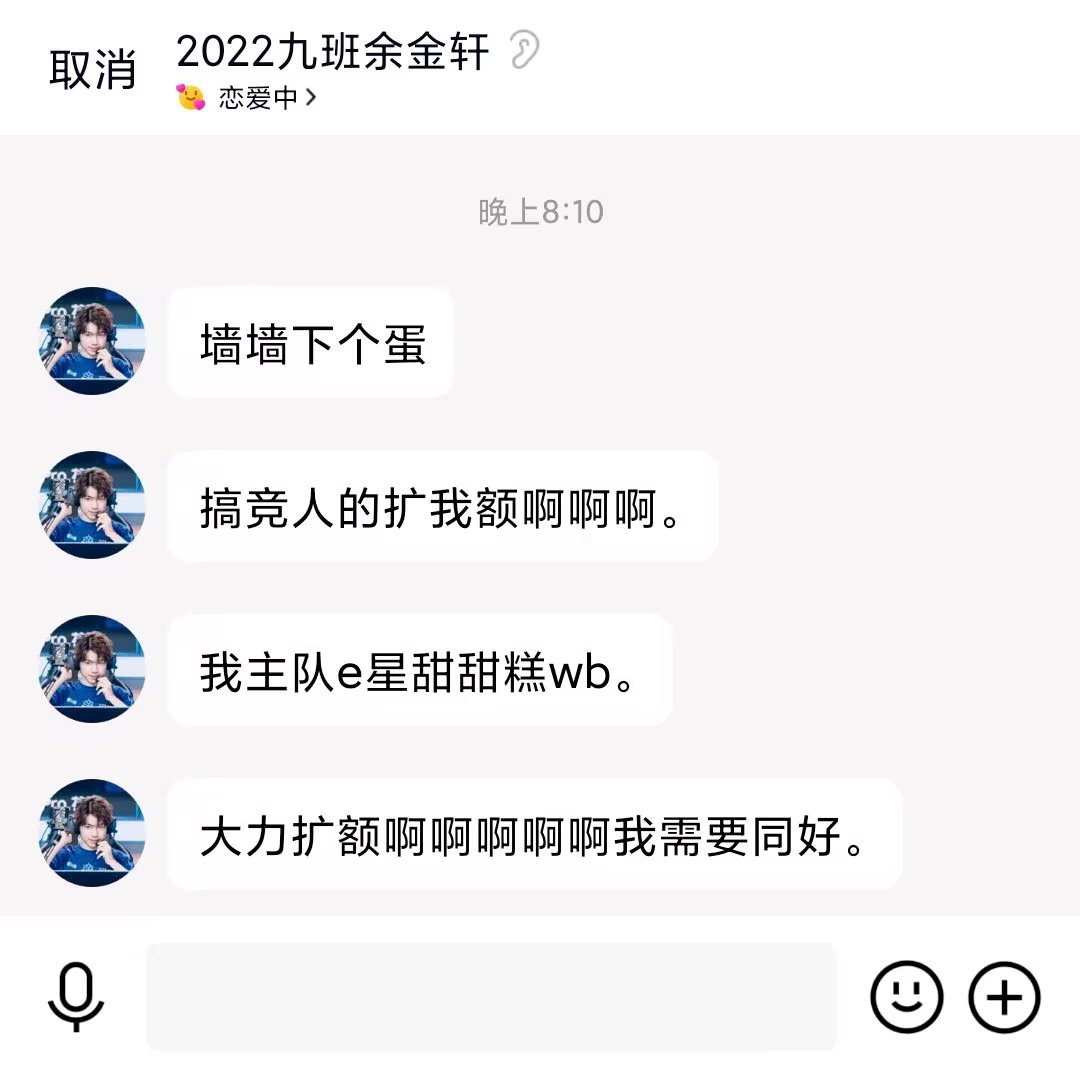Image resolution: width=1080 pixels, height=1078 pixels.
Task: Open the avatar beside 墙墙下个蛋
Action: (92, 341)
